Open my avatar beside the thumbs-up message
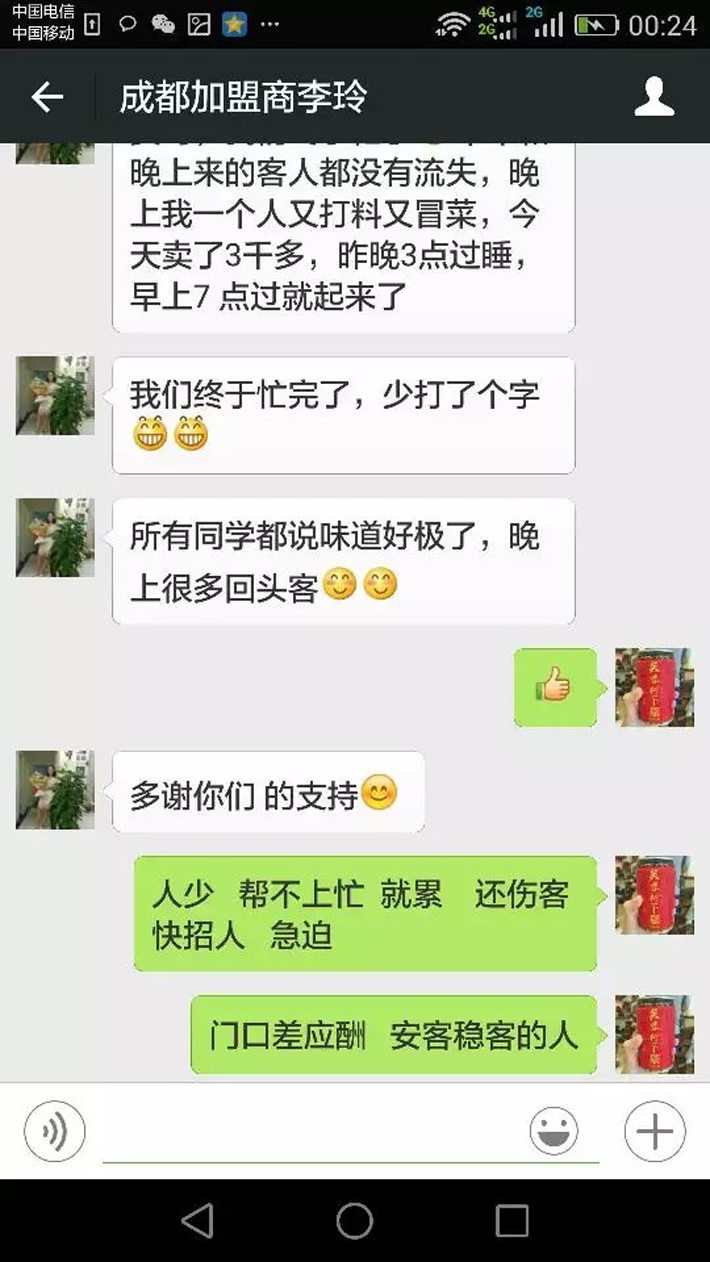Screen dimensions: 710x1262 pyautogui.click(x=654, y=687)
